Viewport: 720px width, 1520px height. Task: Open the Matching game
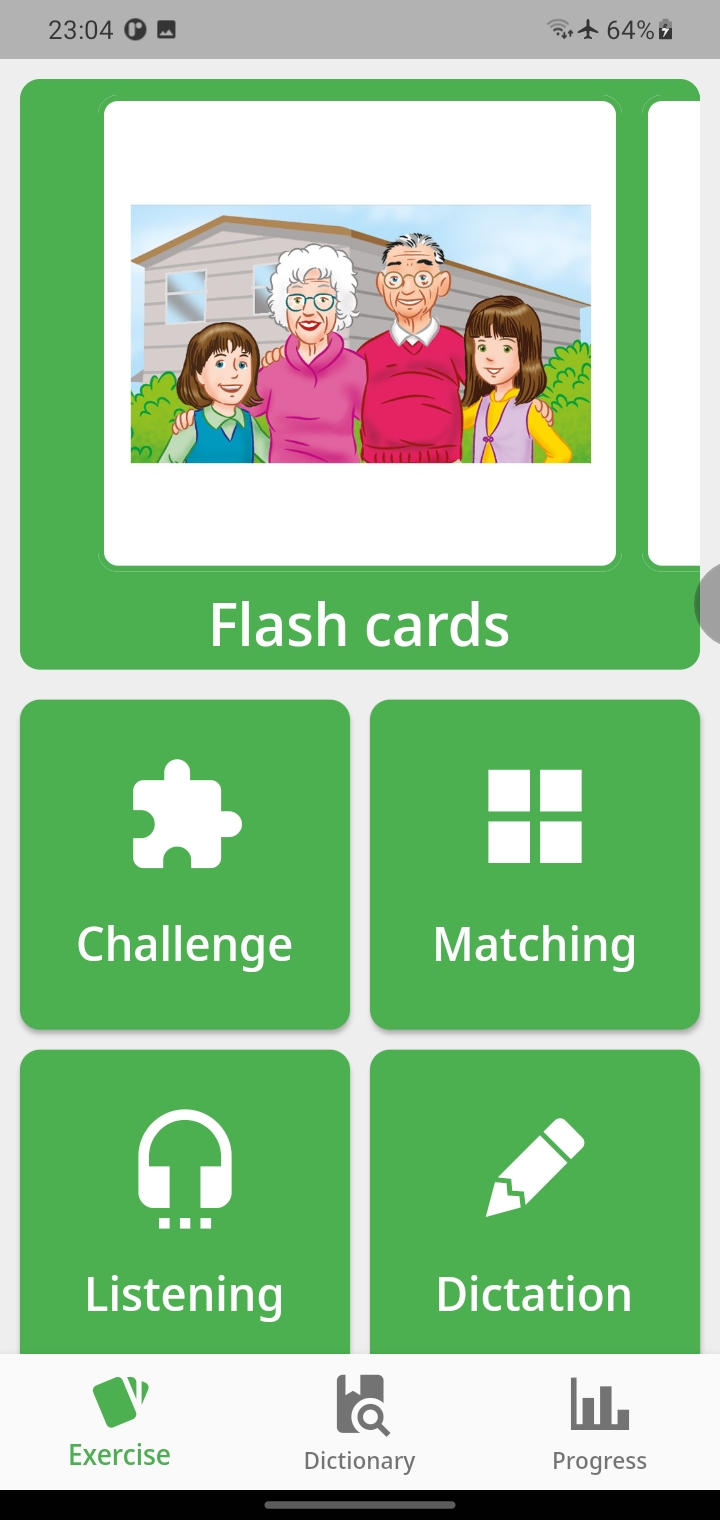click(x=534, y=864)
